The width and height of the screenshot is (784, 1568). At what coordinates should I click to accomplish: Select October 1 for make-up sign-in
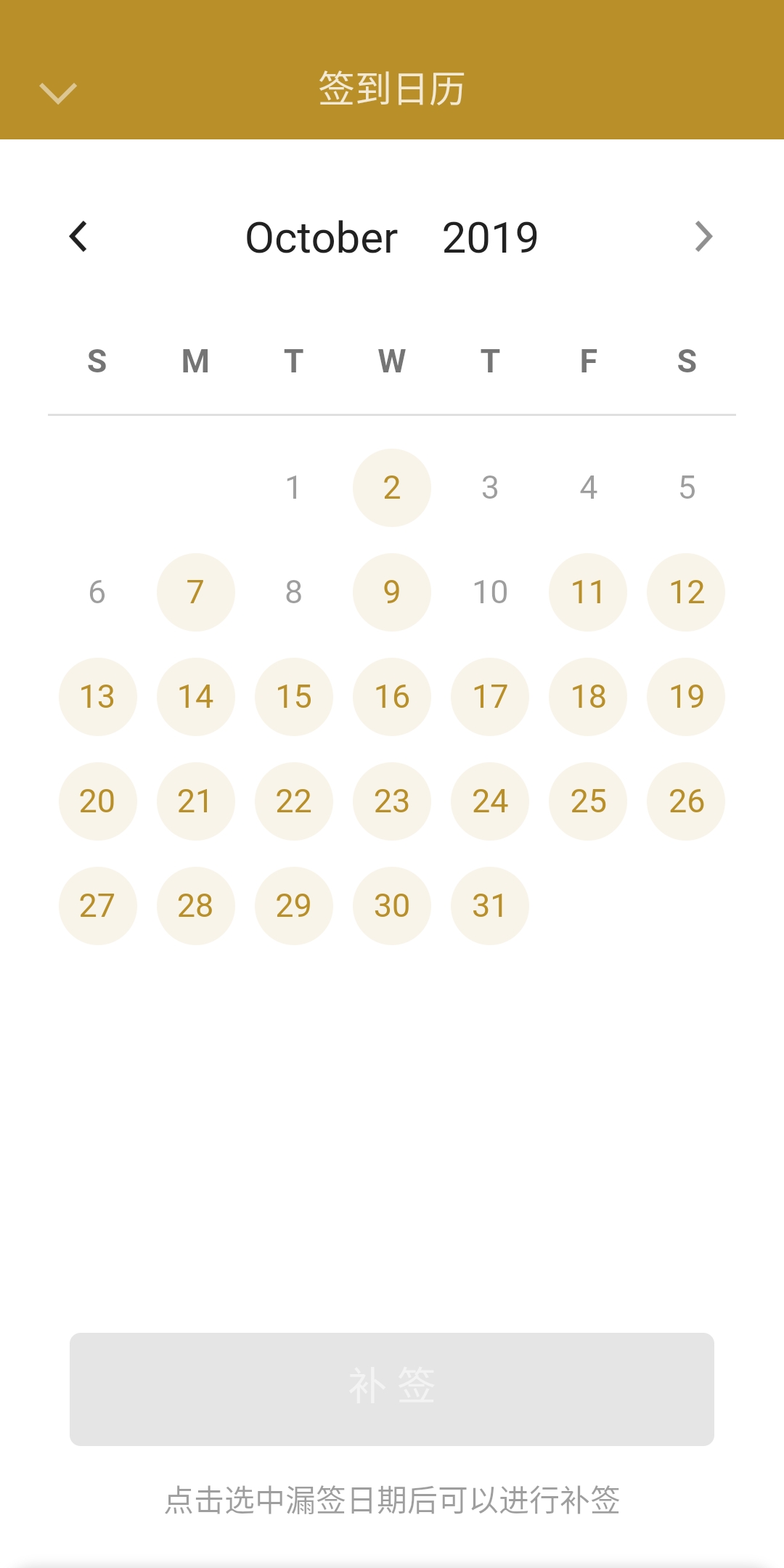[293, 488]
